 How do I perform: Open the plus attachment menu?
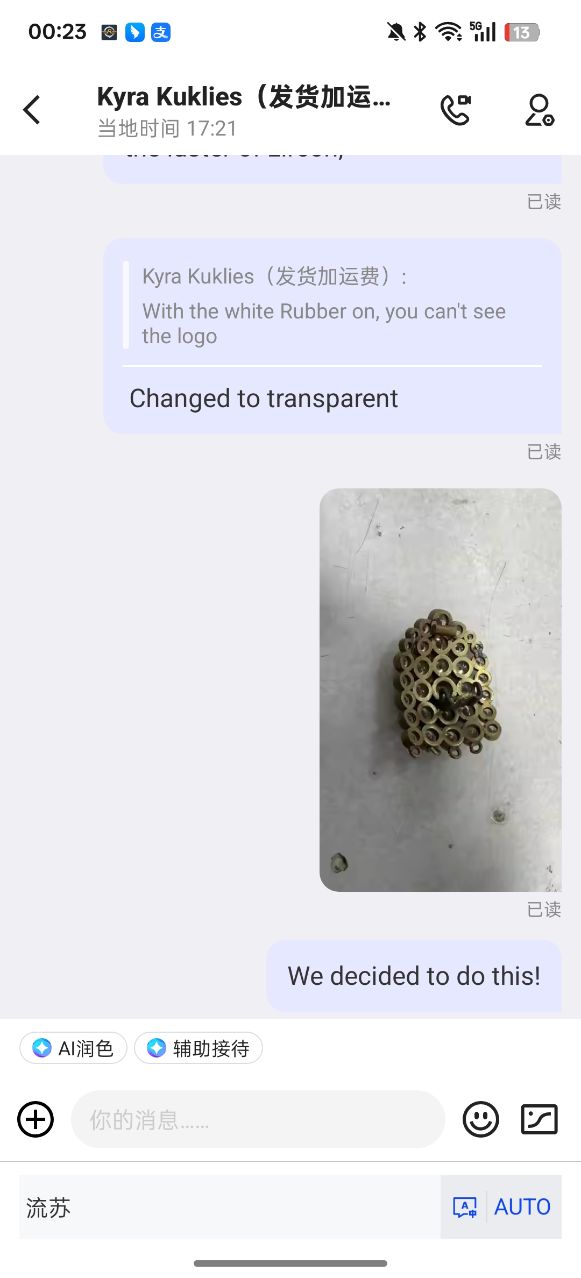(x=36, y=1119)
